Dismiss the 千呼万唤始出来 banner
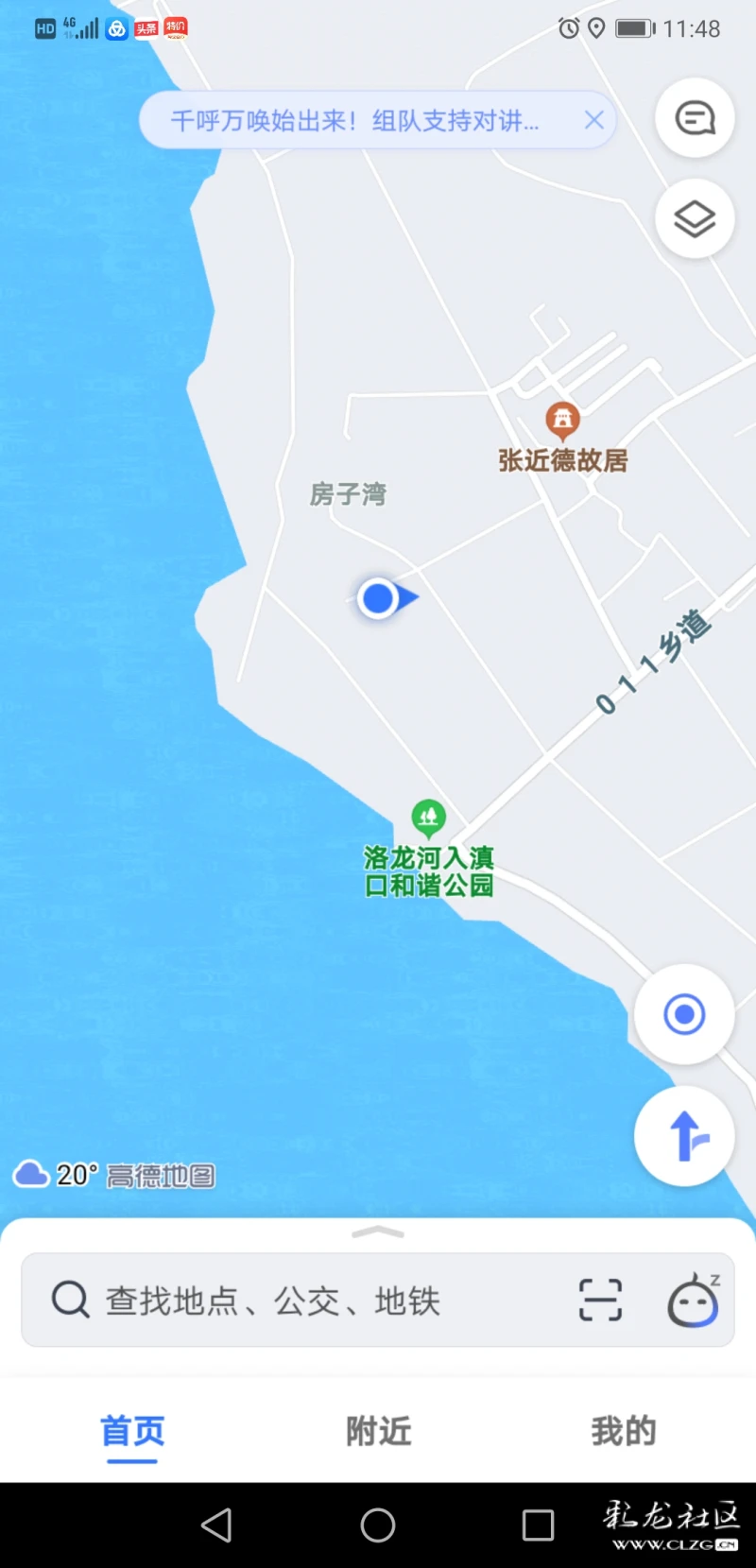 click(x=593, y=120)
